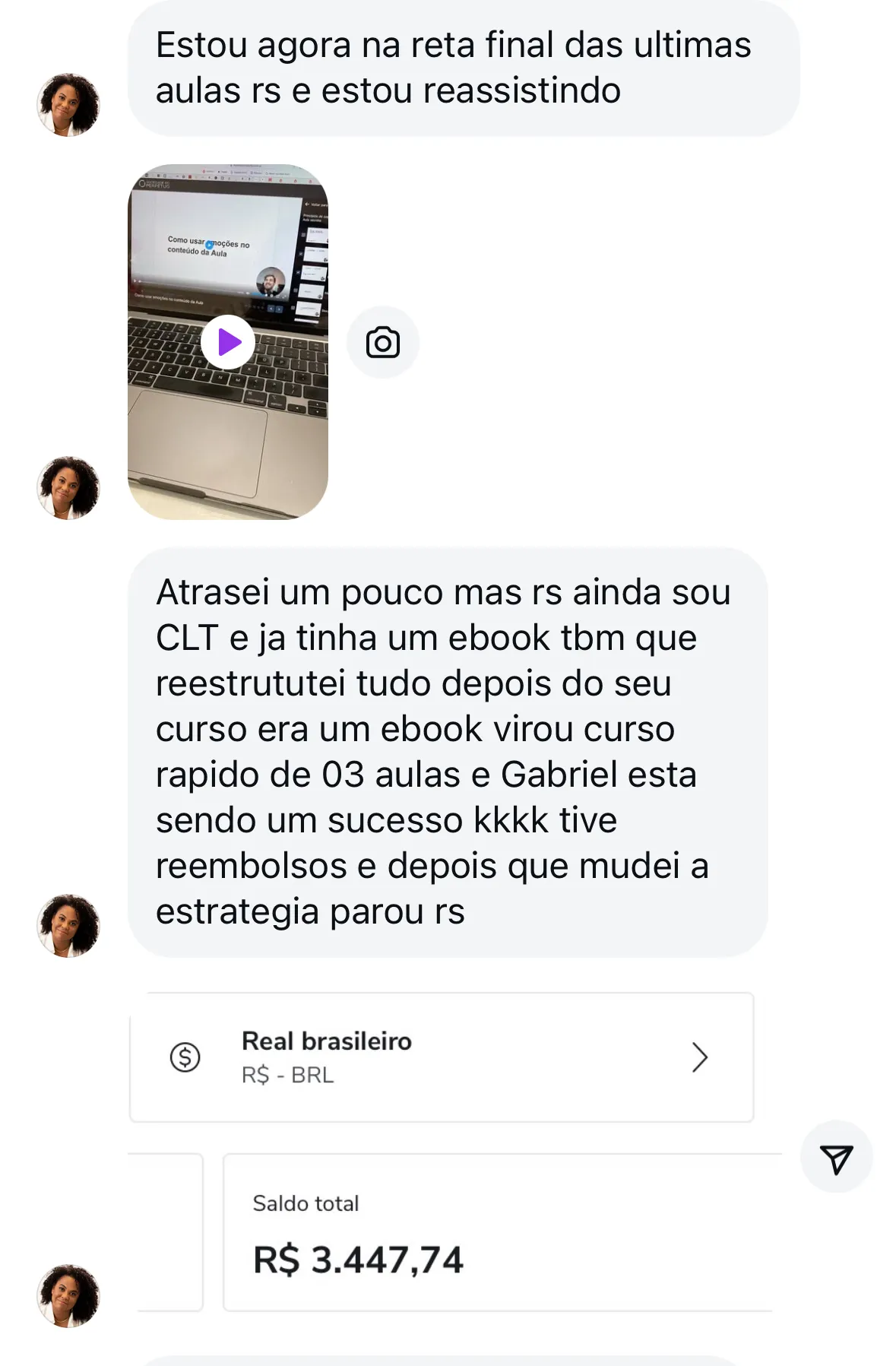Open sender's profile photo beside the video
Viewport: 896px width, 1366px height.
click(68, 488)
